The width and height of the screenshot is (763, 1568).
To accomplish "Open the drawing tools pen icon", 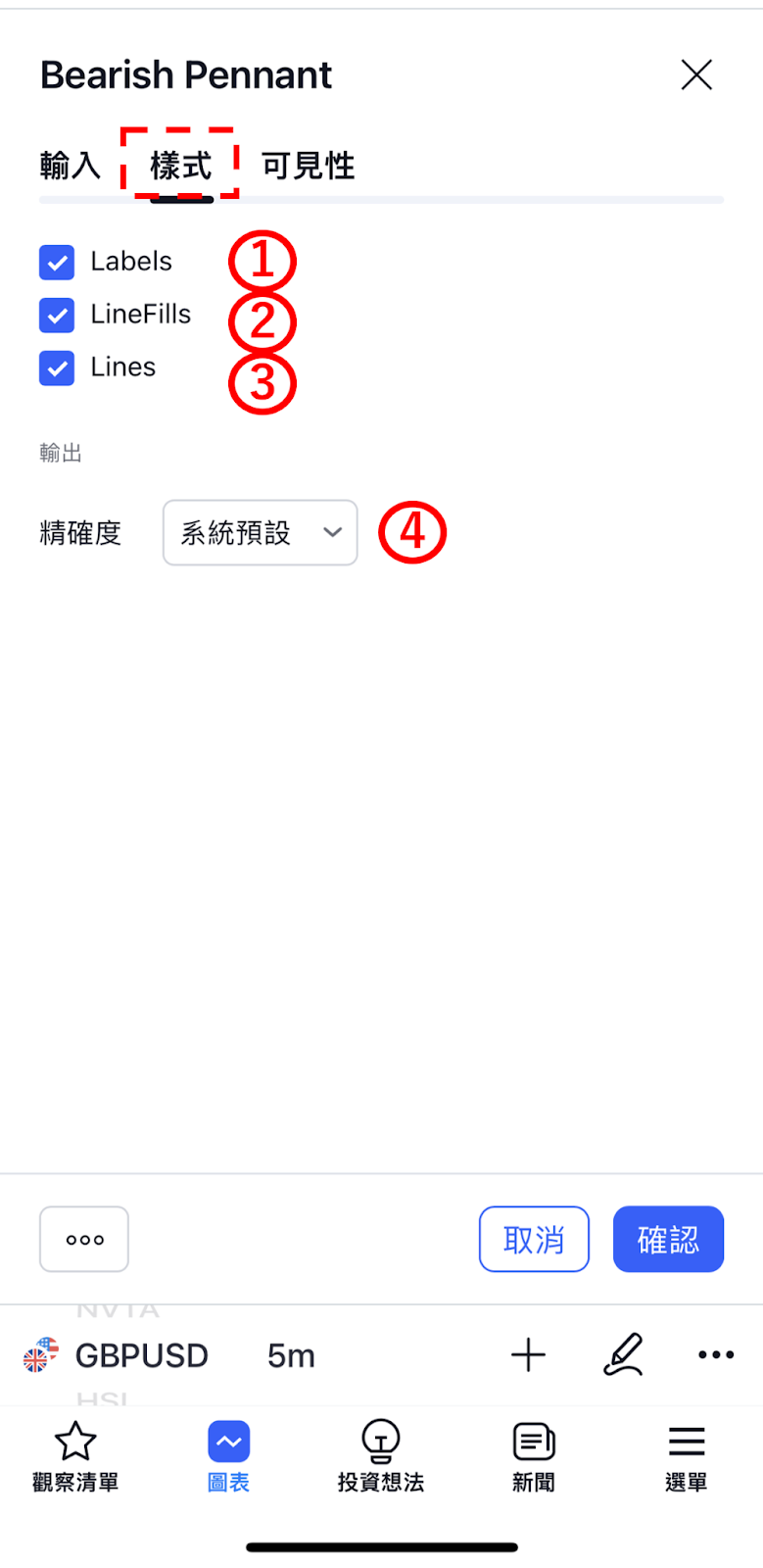I will (623, 1355).
